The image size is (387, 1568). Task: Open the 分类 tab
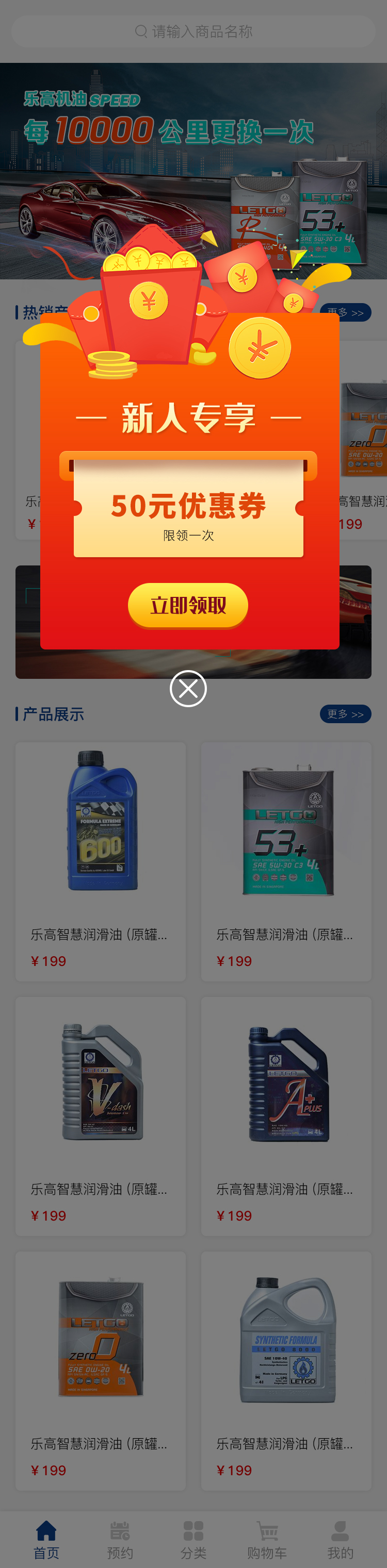click(x=193, y=1539)
